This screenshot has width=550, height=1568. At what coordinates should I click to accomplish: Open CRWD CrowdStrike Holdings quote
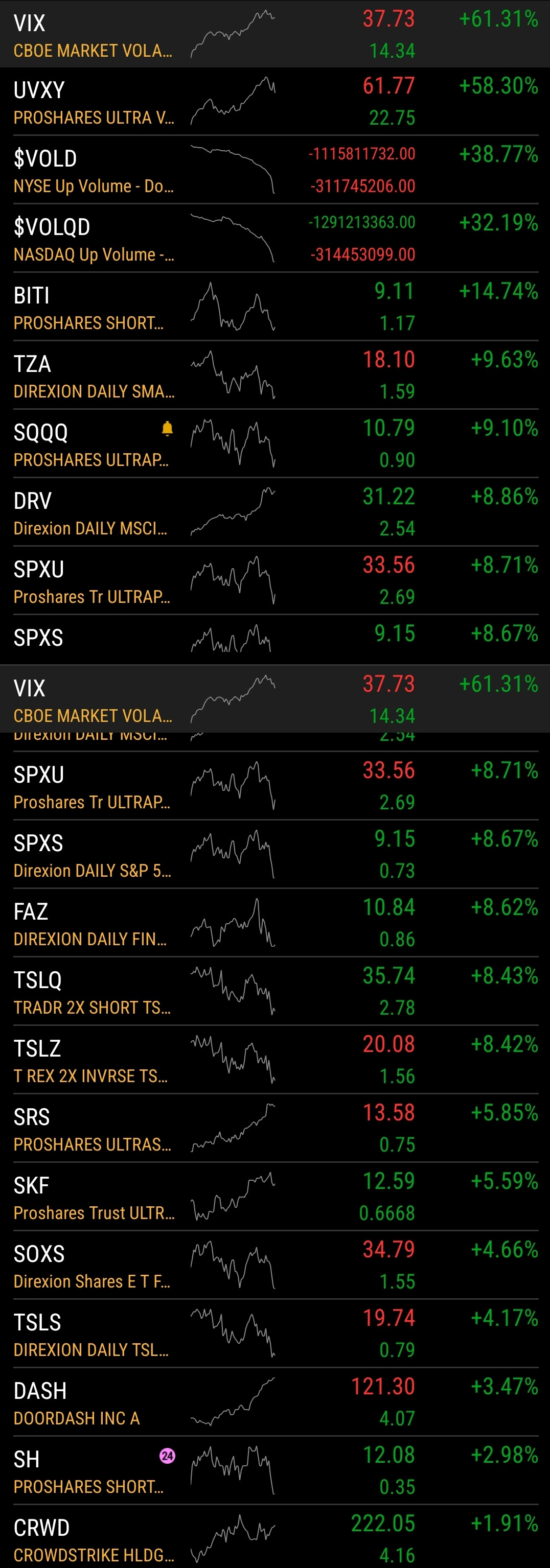[x=274, y=1537]
